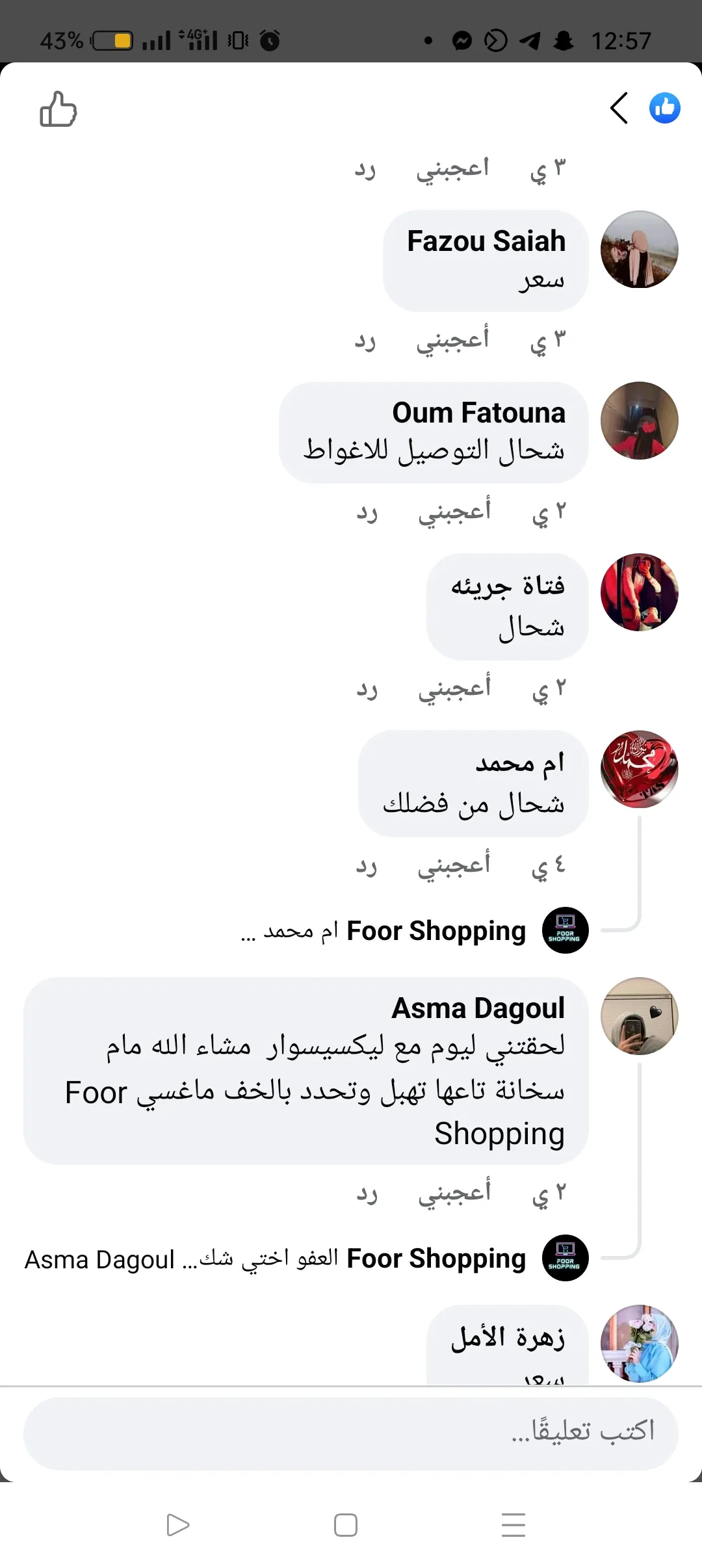The height and width of the screenshot is (1568, 702).
Task: Focus the write a comment field
Action: coord(351,1430)
